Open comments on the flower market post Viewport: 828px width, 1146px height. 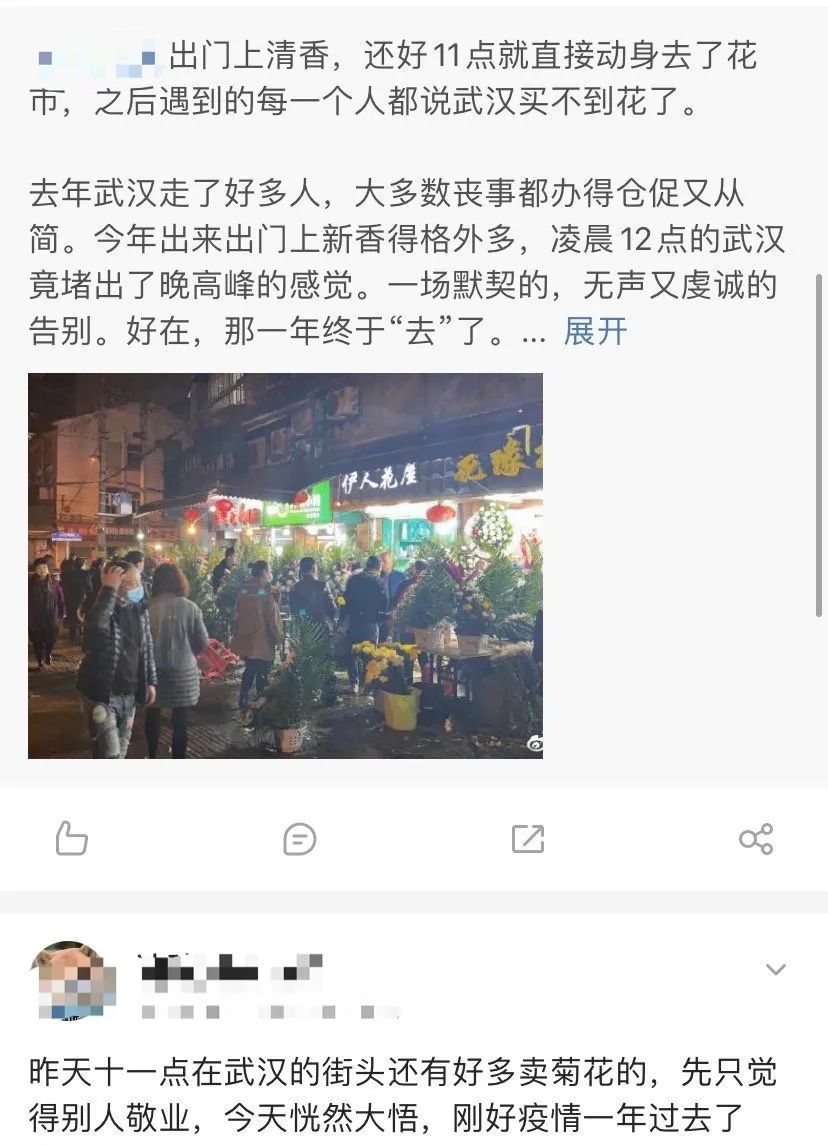[x=299, y=838]
